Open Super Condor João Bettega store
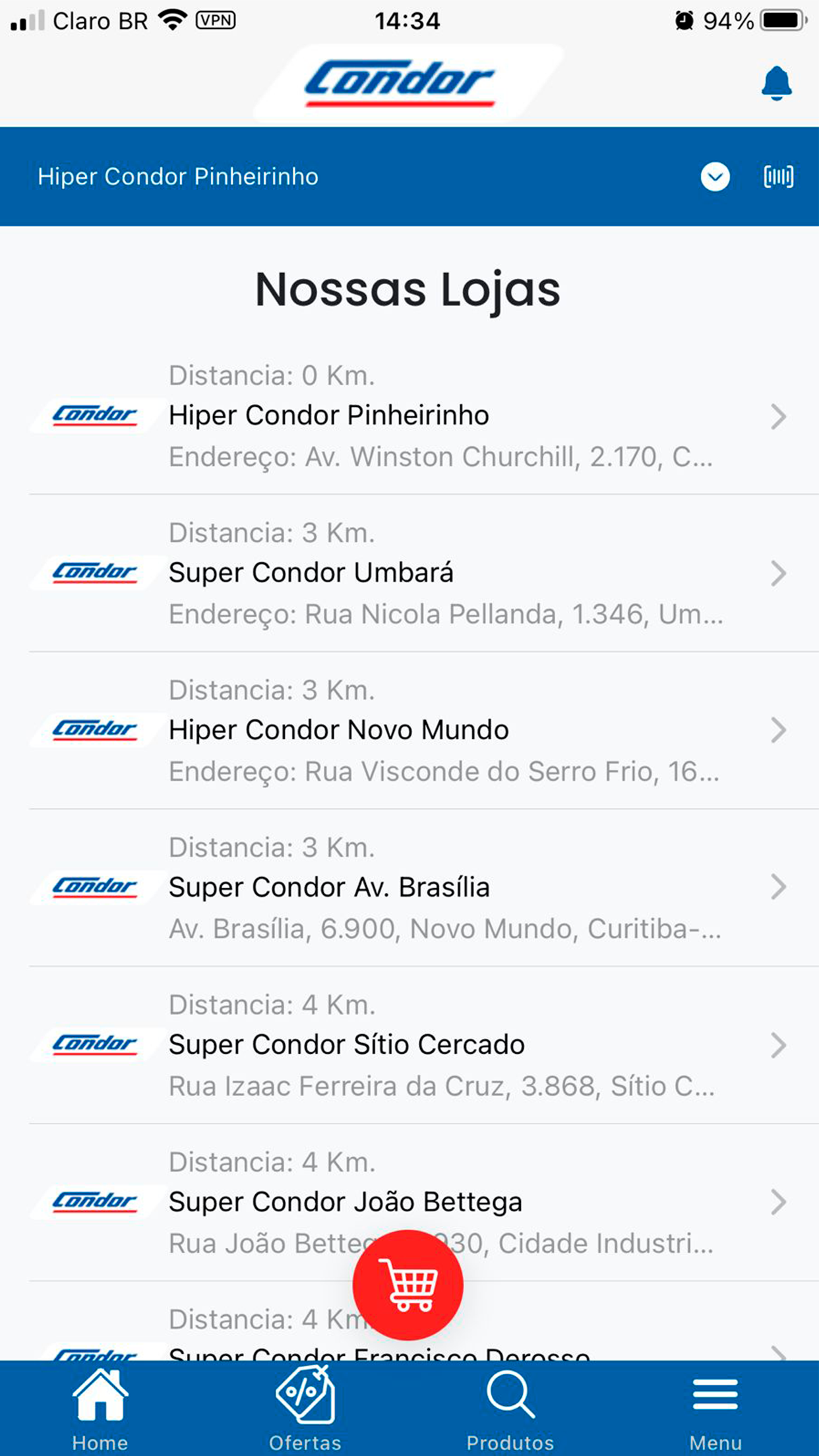The image size is (819, 1456). (x=423, y=1203)
